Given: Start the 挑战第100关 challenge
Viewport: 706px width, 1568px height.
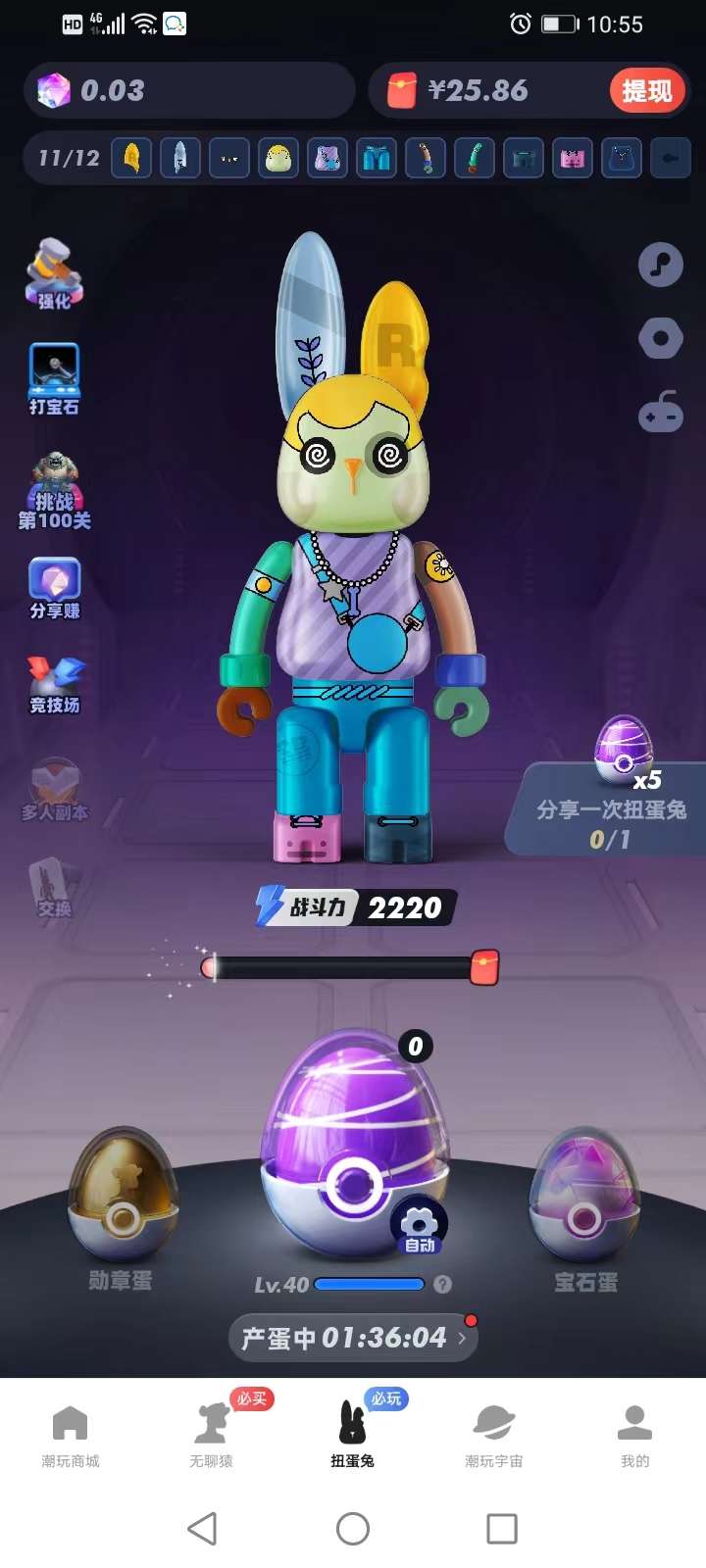Looking at the screenshot, I should point(55,492).
